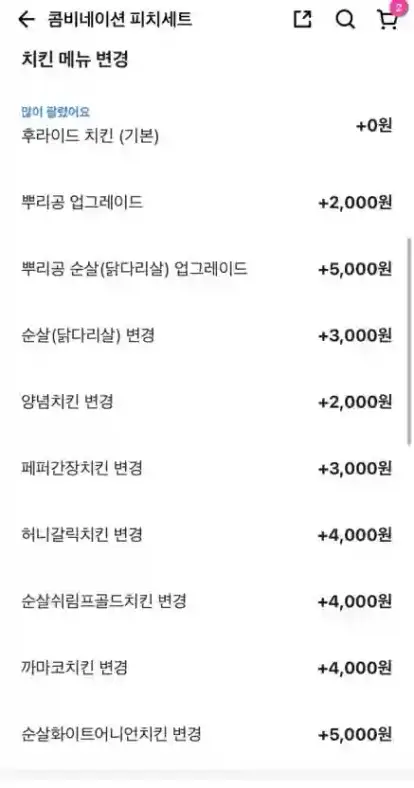Choose 뿌리공 업그레이드 option
This screenshot has height=788, width=414.
207,203
